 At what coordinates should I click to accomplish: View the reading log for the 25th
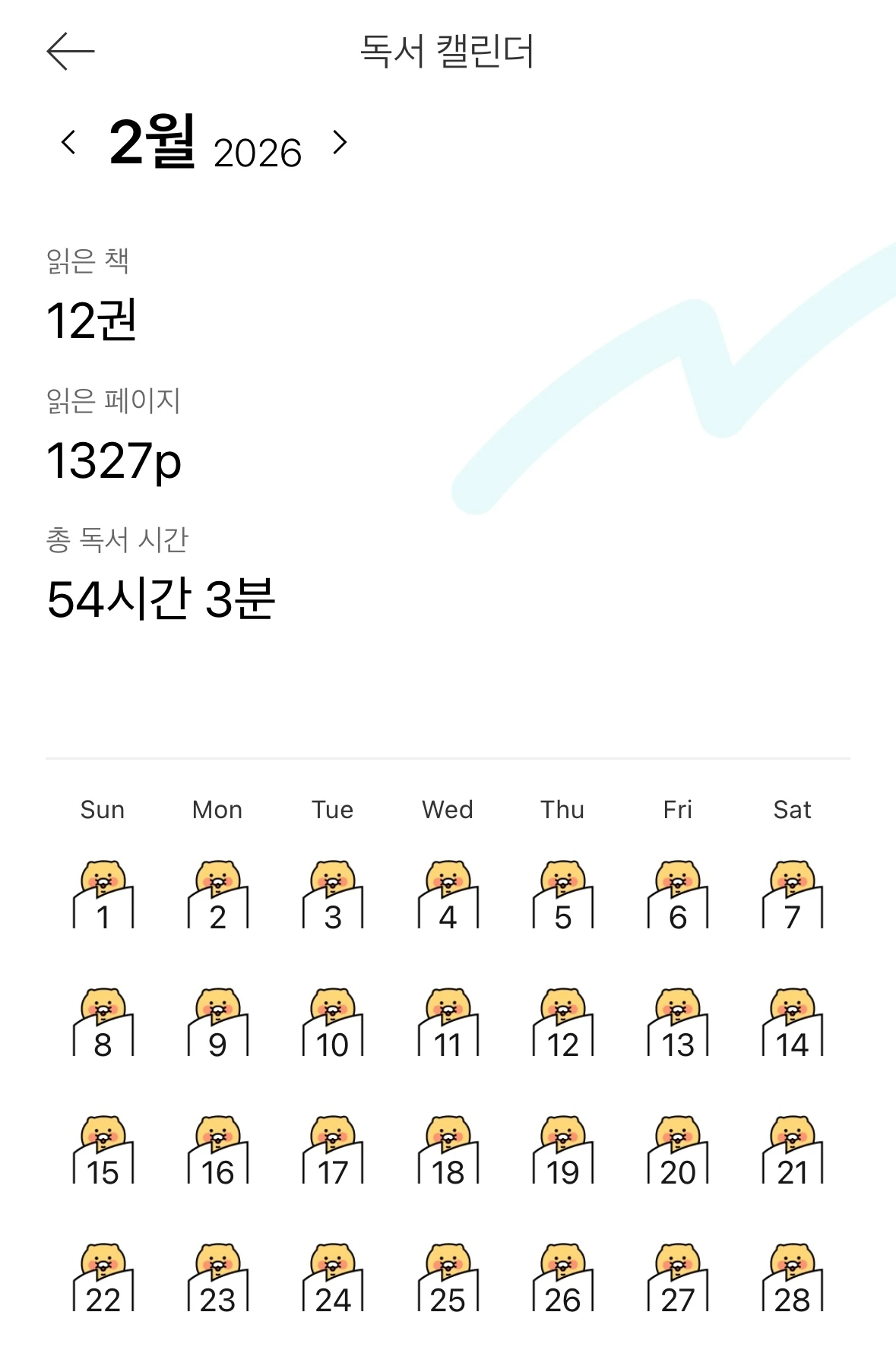448,1279
